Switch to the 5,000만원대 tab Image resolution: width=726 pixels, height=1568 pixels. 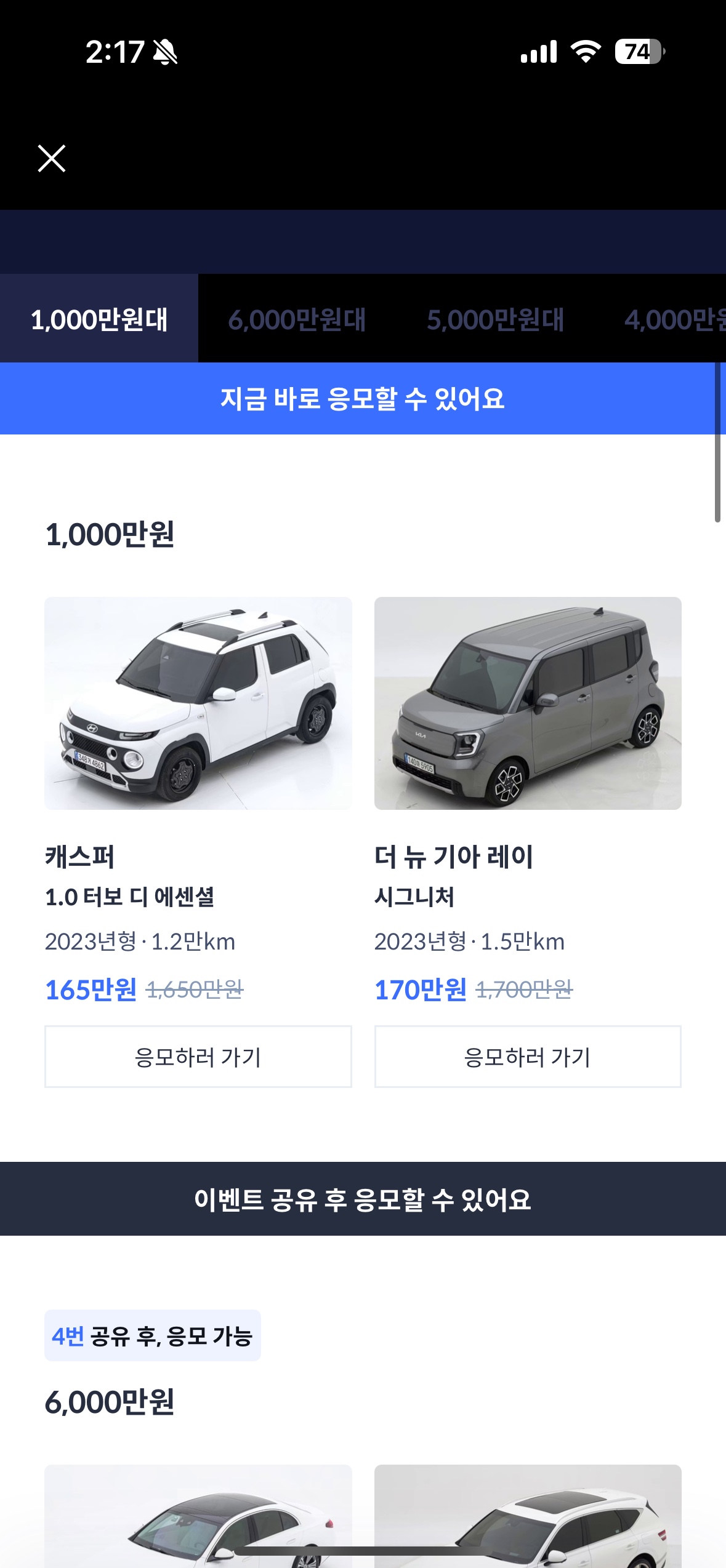(495, 319)
